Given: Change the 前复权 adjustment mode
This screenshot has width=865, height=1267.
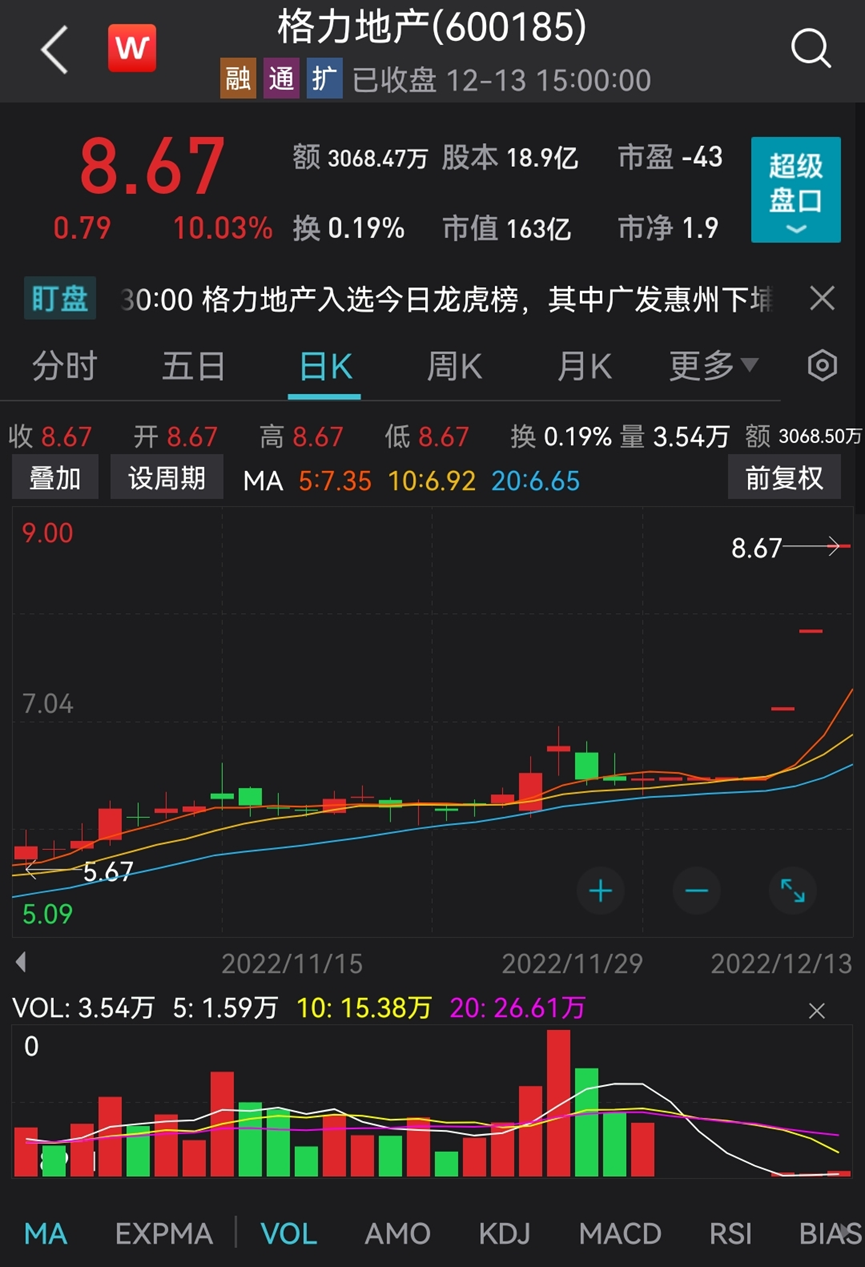Looking at the screenshot, I should 784,478.
